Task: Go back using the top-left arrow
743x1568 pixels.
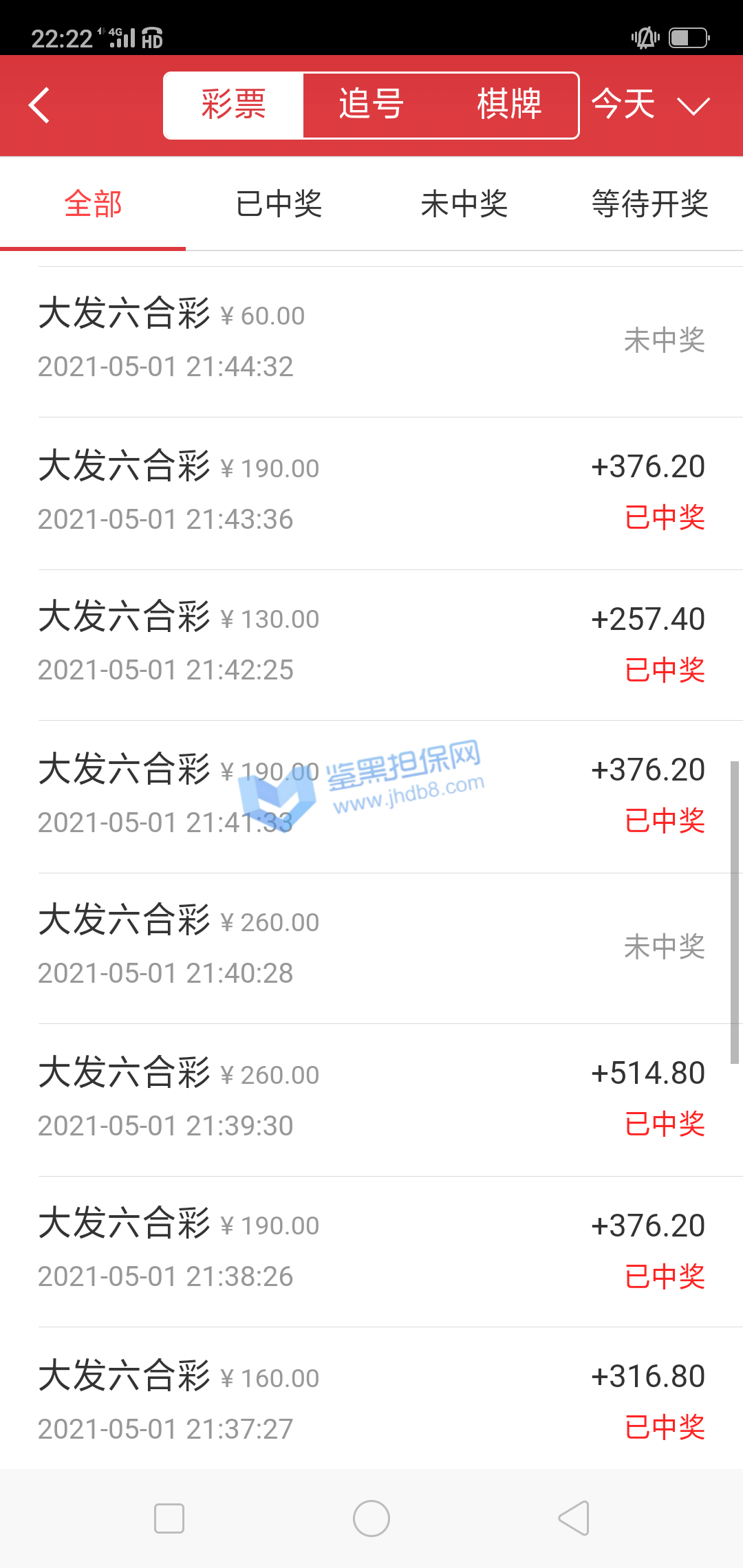Action: (x=40, y=105)
